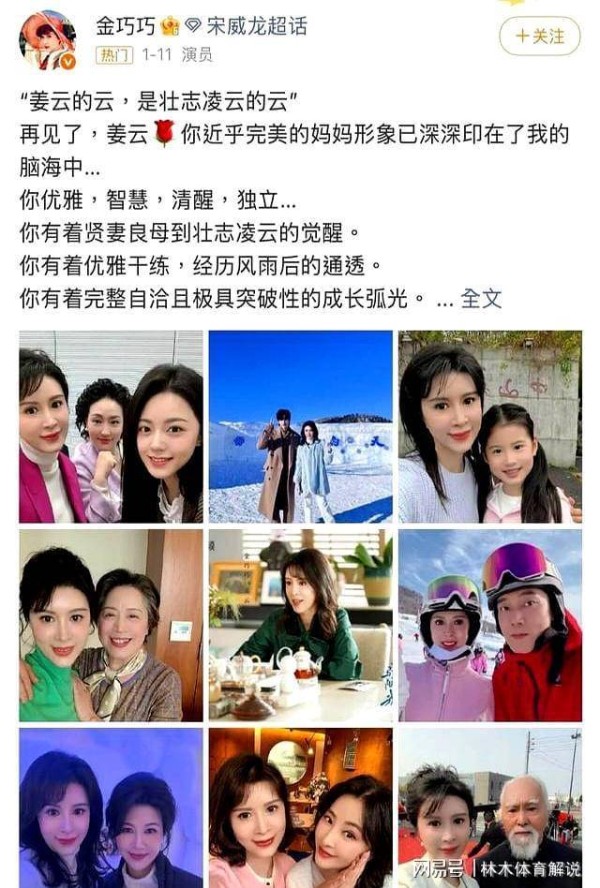This screenshot has width=600, height=888.
Task: View the restaurant selfie with mirror behind
Action: [300, 808]
